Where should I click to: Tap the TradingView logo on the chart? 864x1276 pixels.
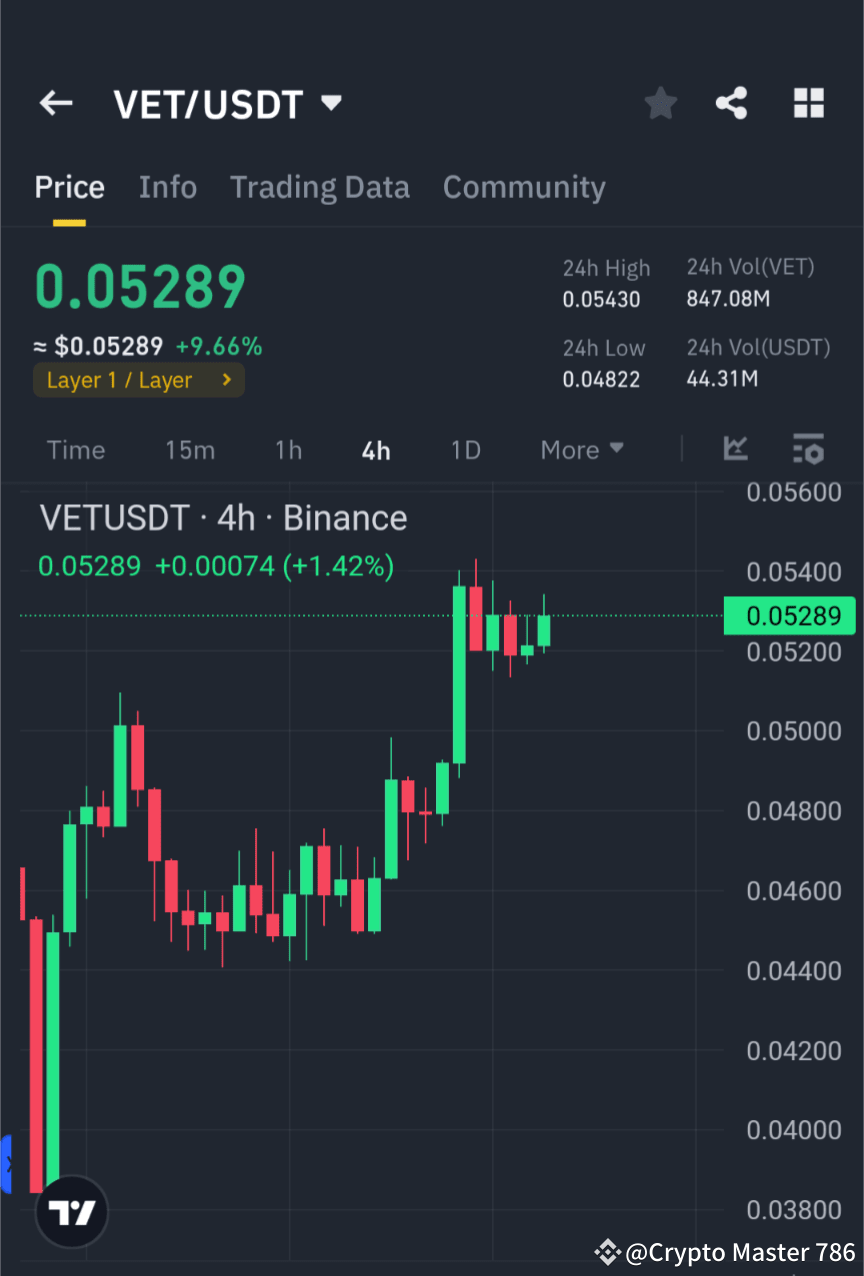click(70, 1211)
